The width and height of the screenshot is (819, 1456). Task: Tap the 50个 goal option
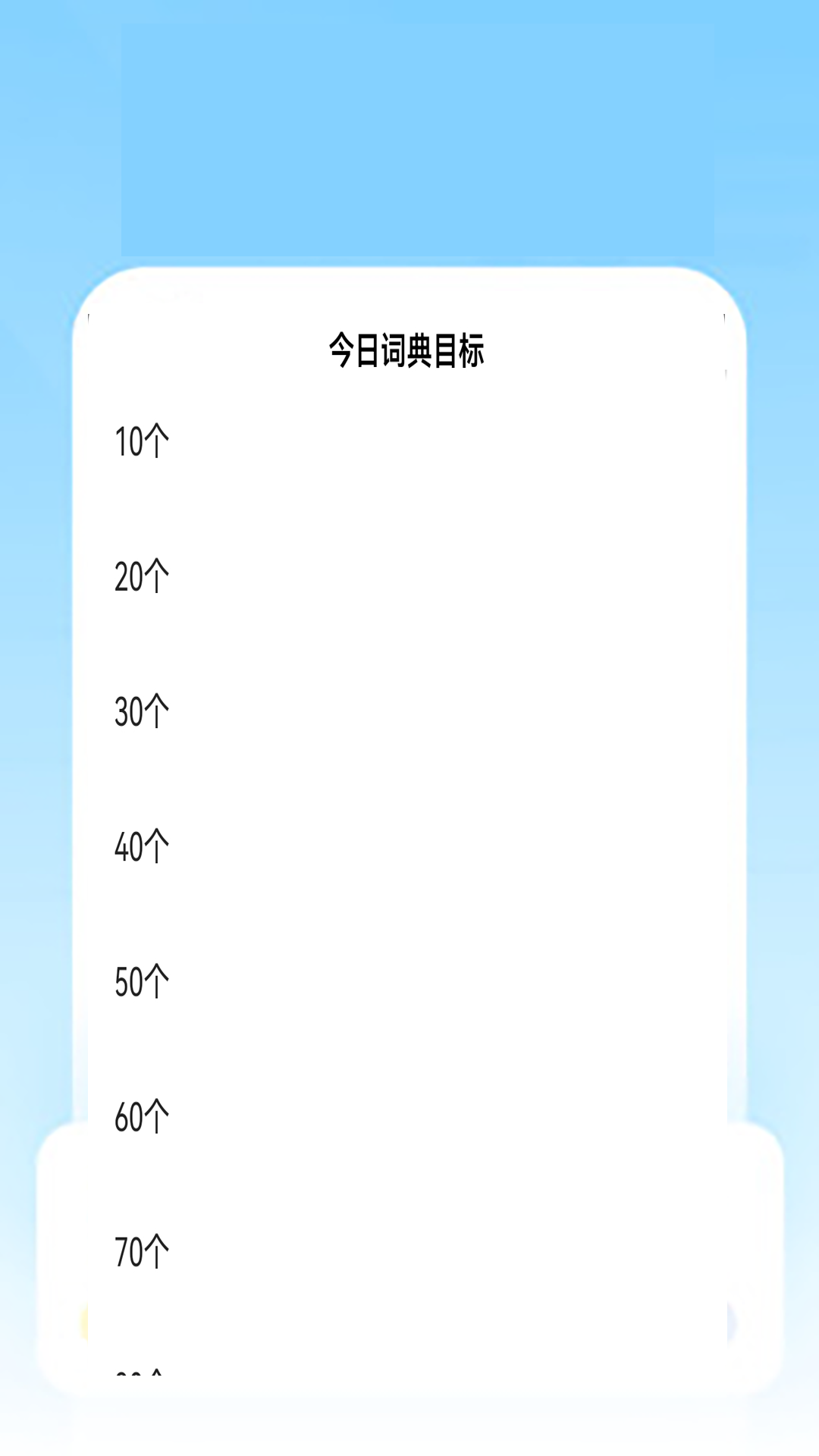[x=142, y=981]
